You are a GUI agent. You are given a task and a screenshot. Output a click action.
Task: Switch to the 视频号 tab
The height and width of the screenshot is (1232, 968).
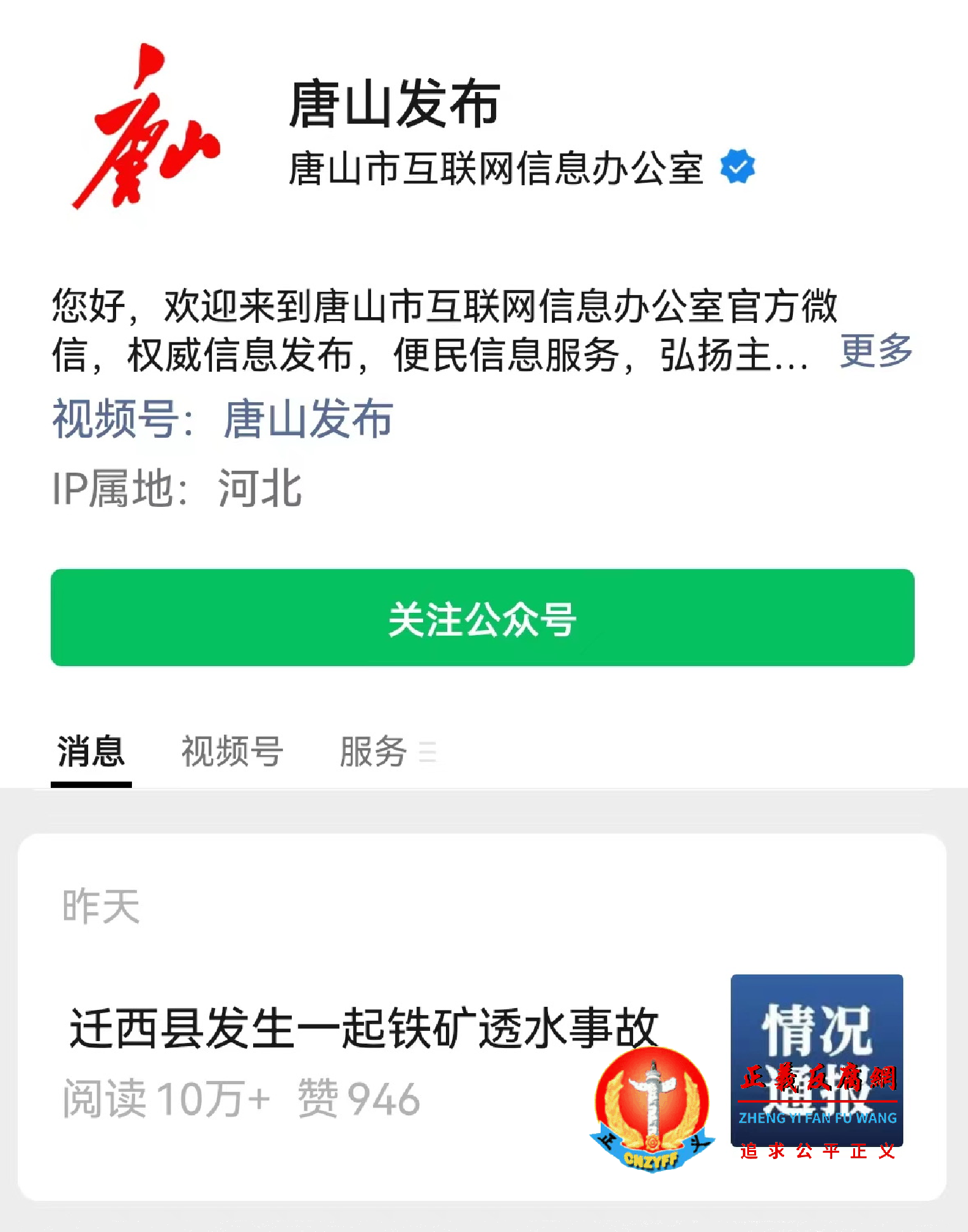coord(232,752)
